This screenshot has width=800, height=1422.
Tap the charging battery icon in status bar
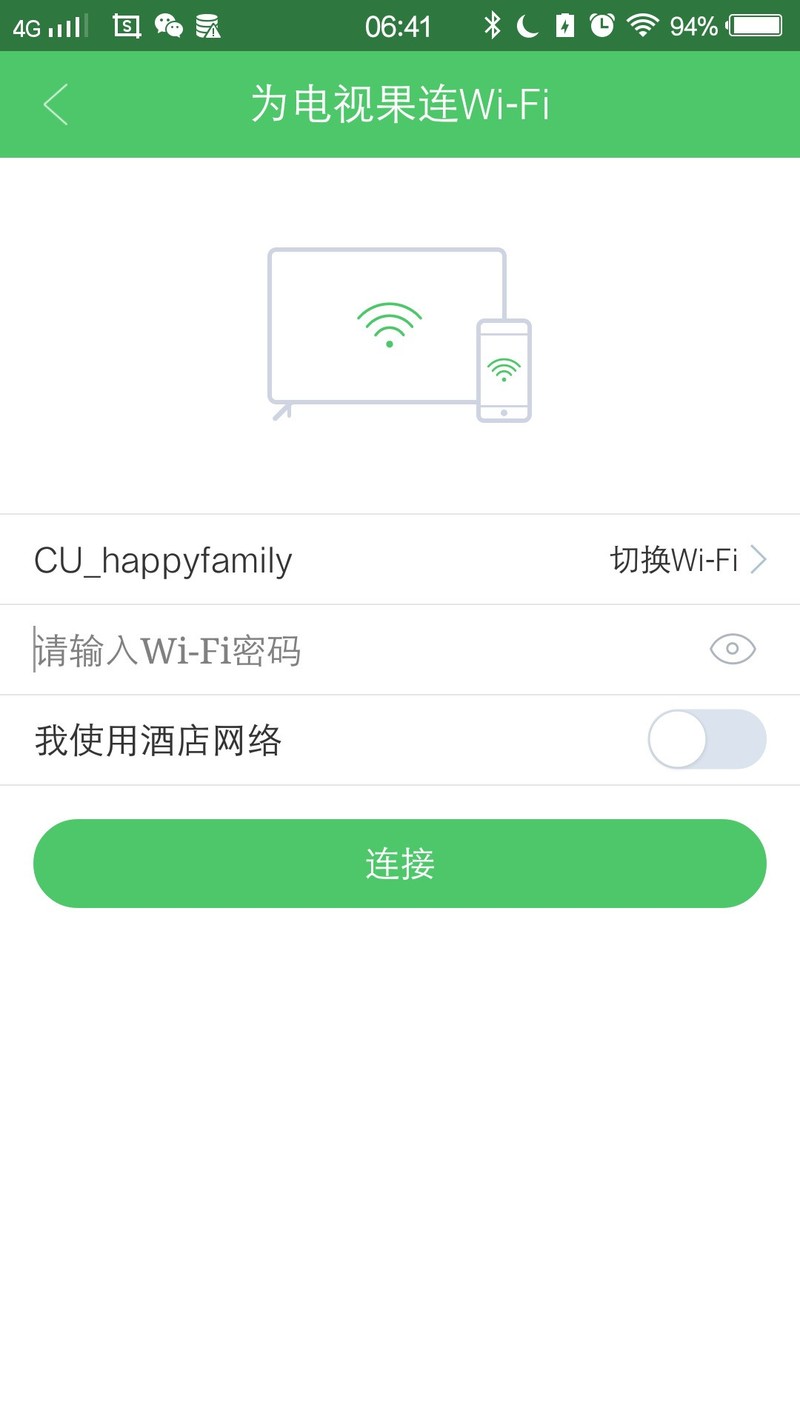[x=563, y=26]
